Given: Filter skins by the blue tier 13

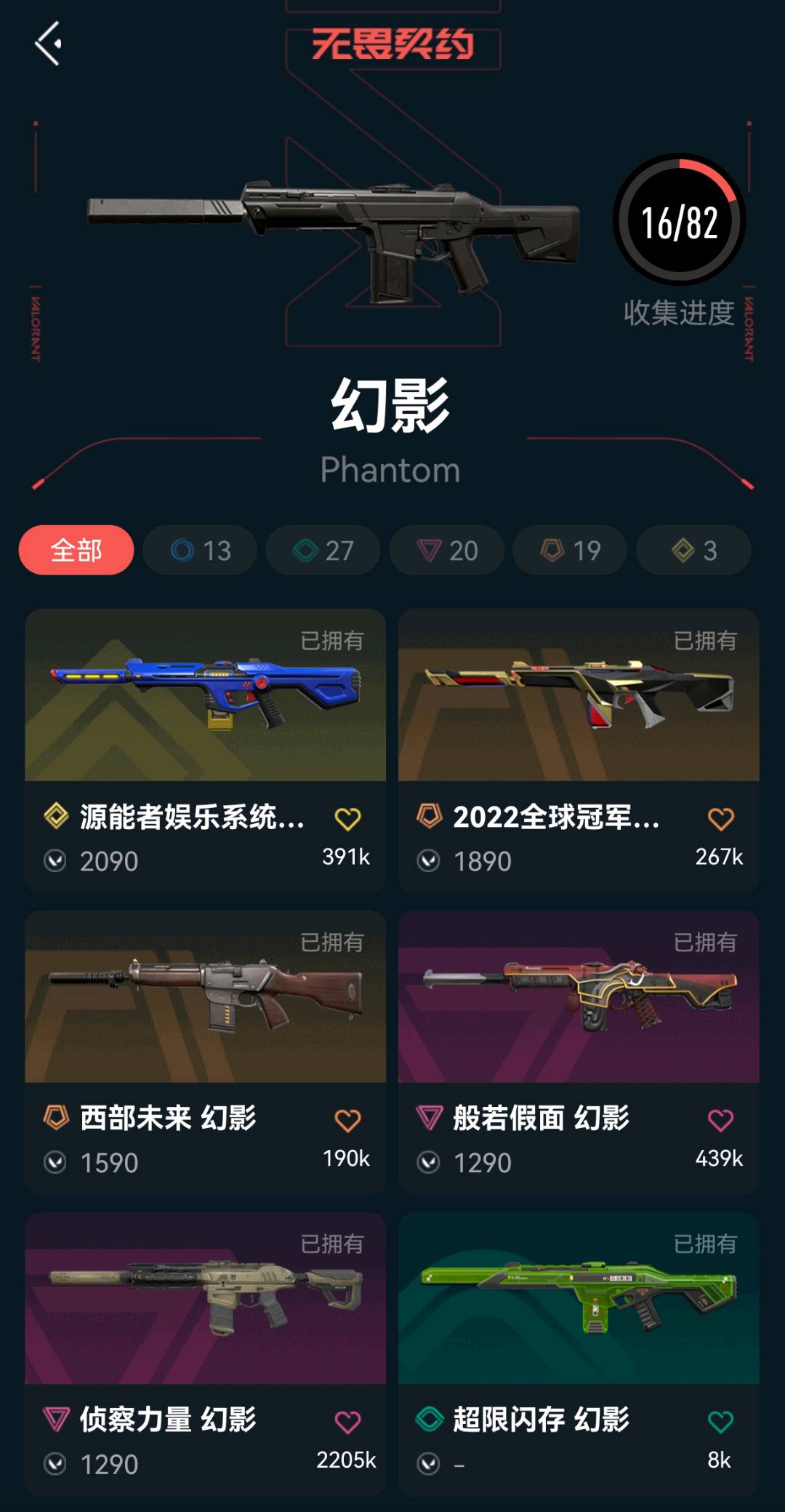Looking at the screenshot, I should pos(200,550).
